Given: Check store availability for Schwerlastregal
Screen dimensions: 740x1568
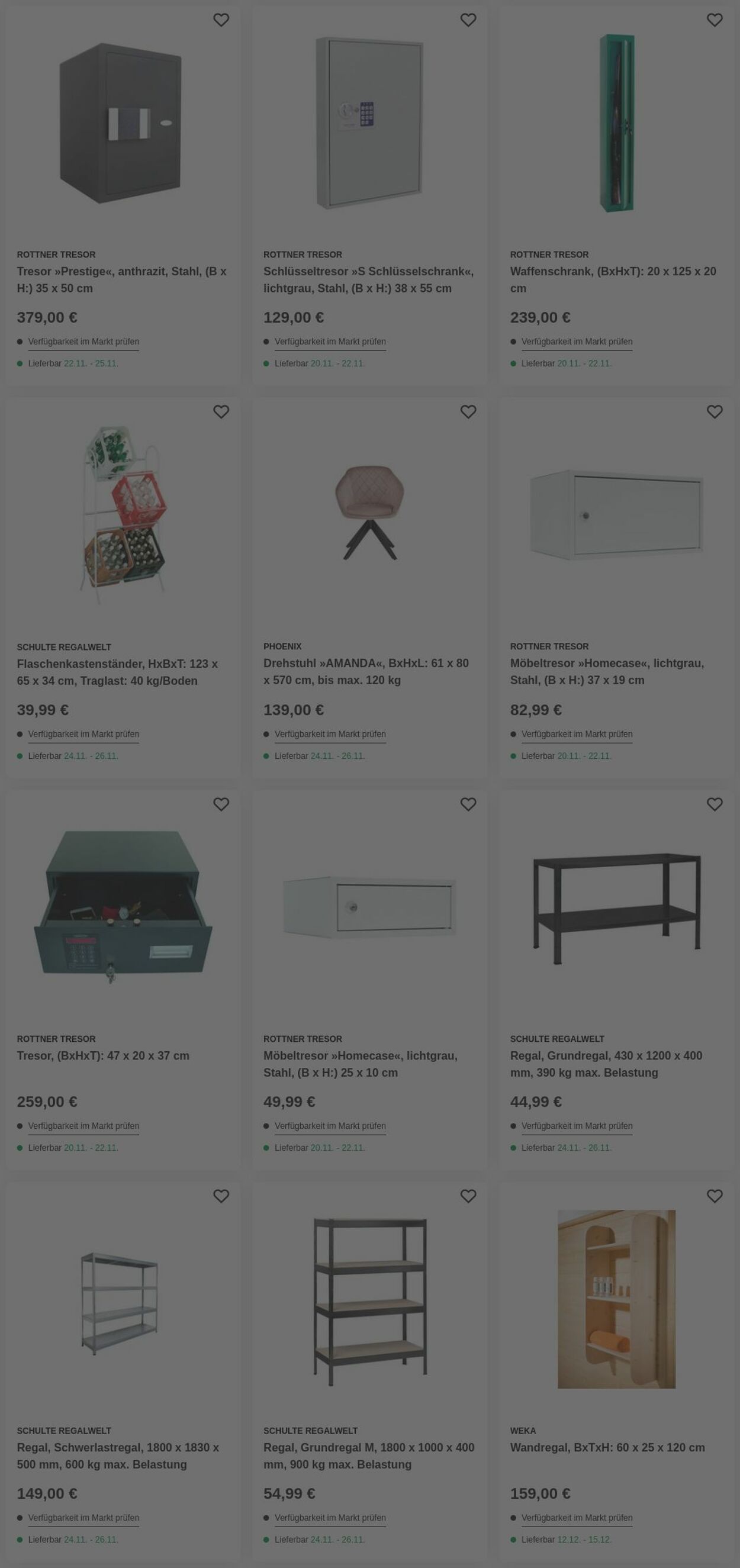Looking at the screenshot, I should (83, 1518).
